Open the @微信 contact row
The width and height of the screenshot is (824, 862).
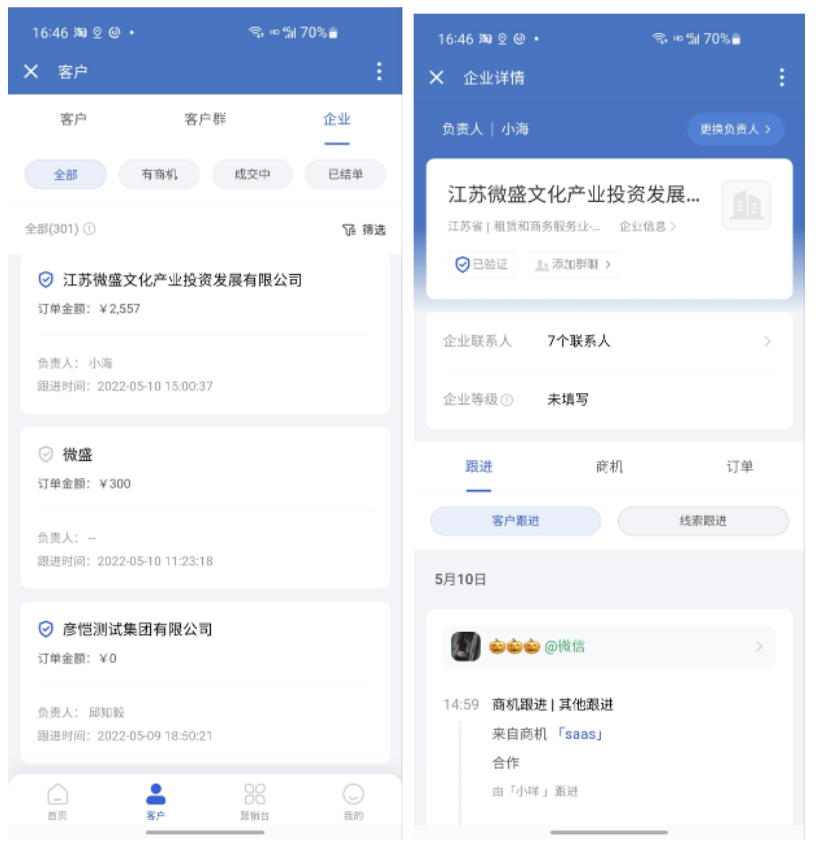click(608, 647)
